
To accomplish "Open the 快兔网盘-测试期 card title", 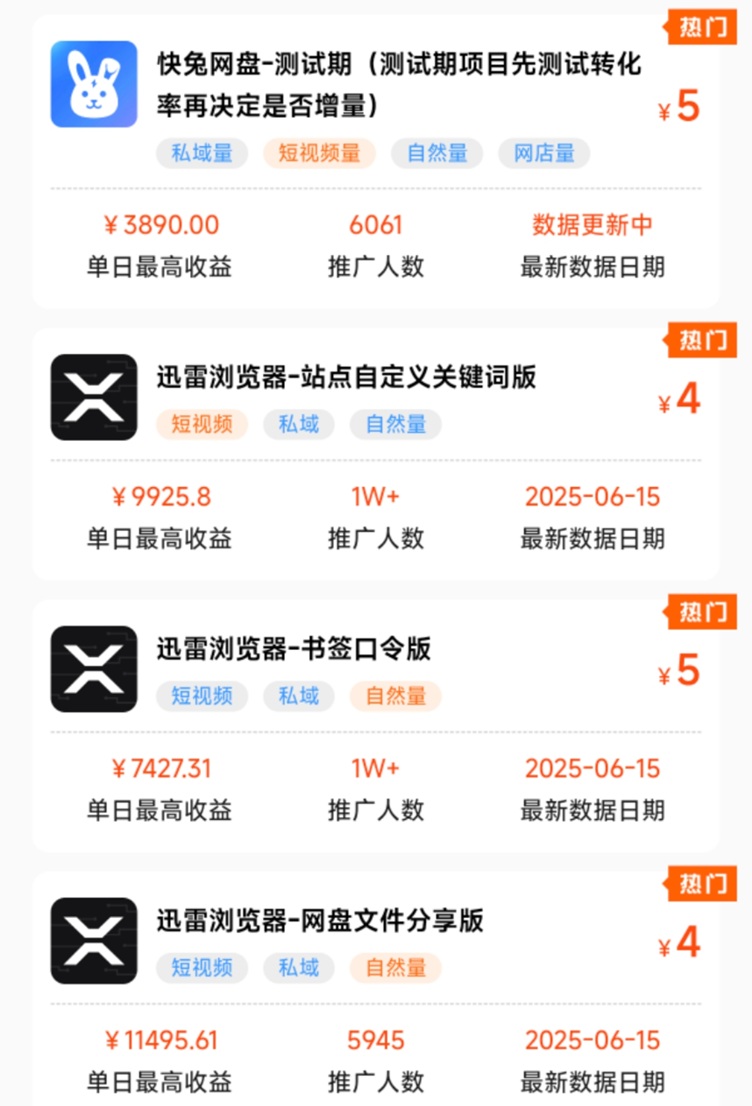I will pos(400,83).
